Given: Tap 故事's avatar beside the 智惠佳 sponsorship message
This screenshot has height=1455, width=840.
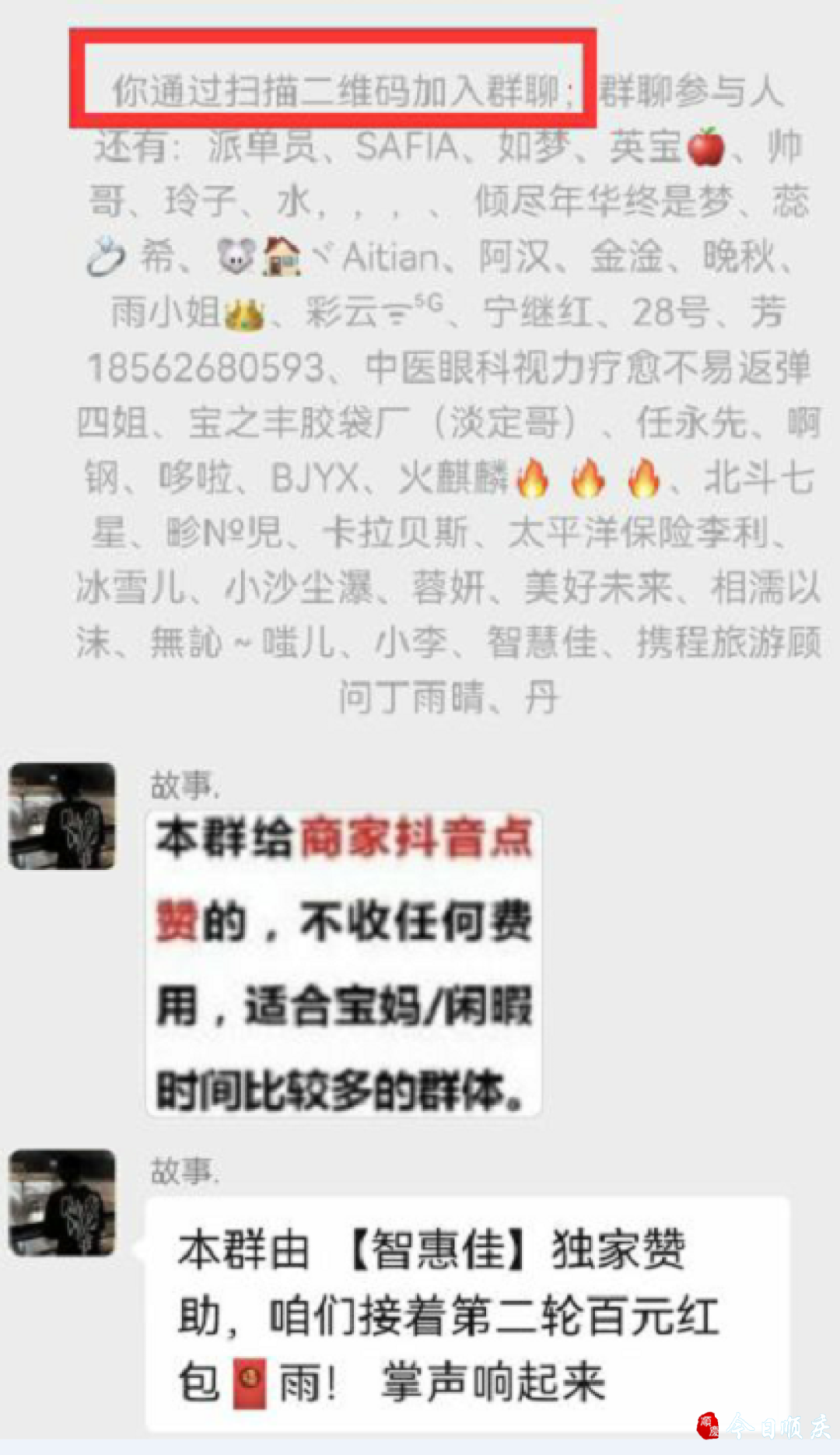Looking at the screenshot, I should click(x=62, y=1202).
